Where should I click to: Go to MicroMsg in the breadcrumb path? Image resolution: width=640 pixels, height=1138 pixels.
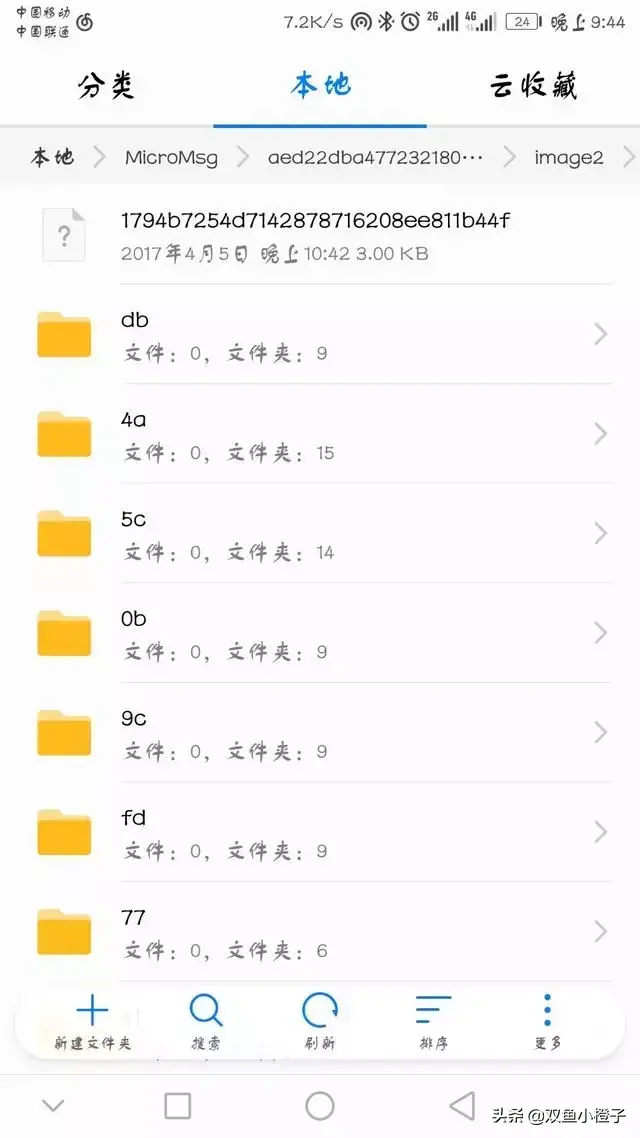(171, 157)
